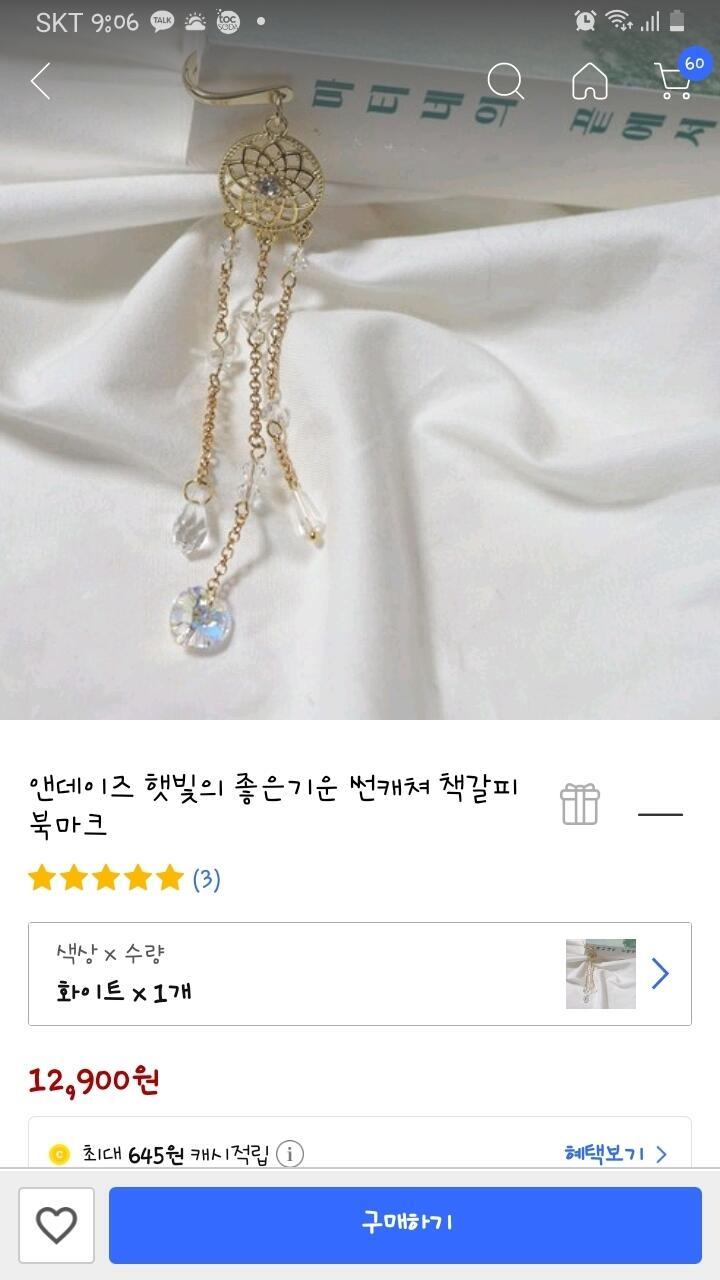The image size is (720, 1280).
Task: Open the star rating reviews (3)
Action: pos(125,879)
